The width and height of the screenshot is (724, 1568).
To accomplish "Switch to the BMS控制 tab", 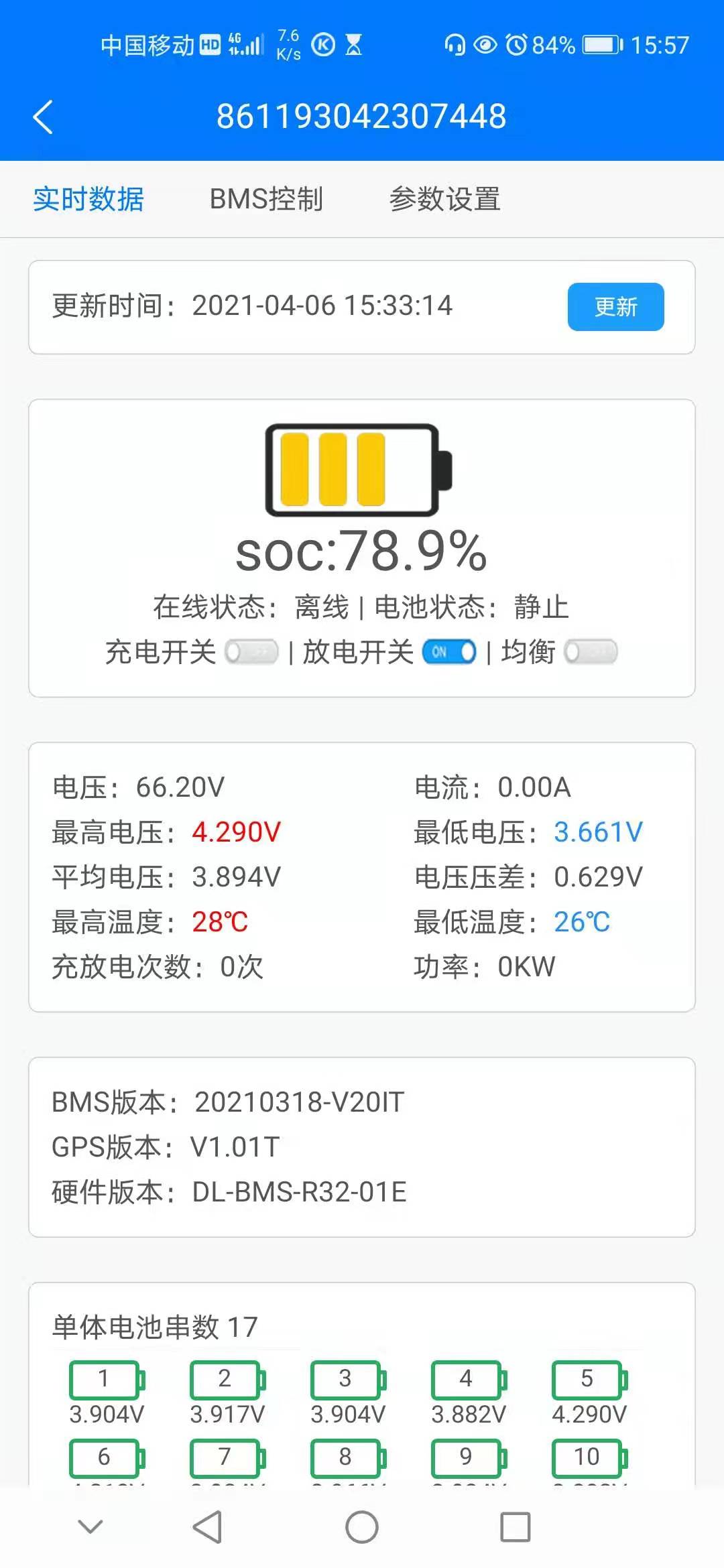I will 266,199.
